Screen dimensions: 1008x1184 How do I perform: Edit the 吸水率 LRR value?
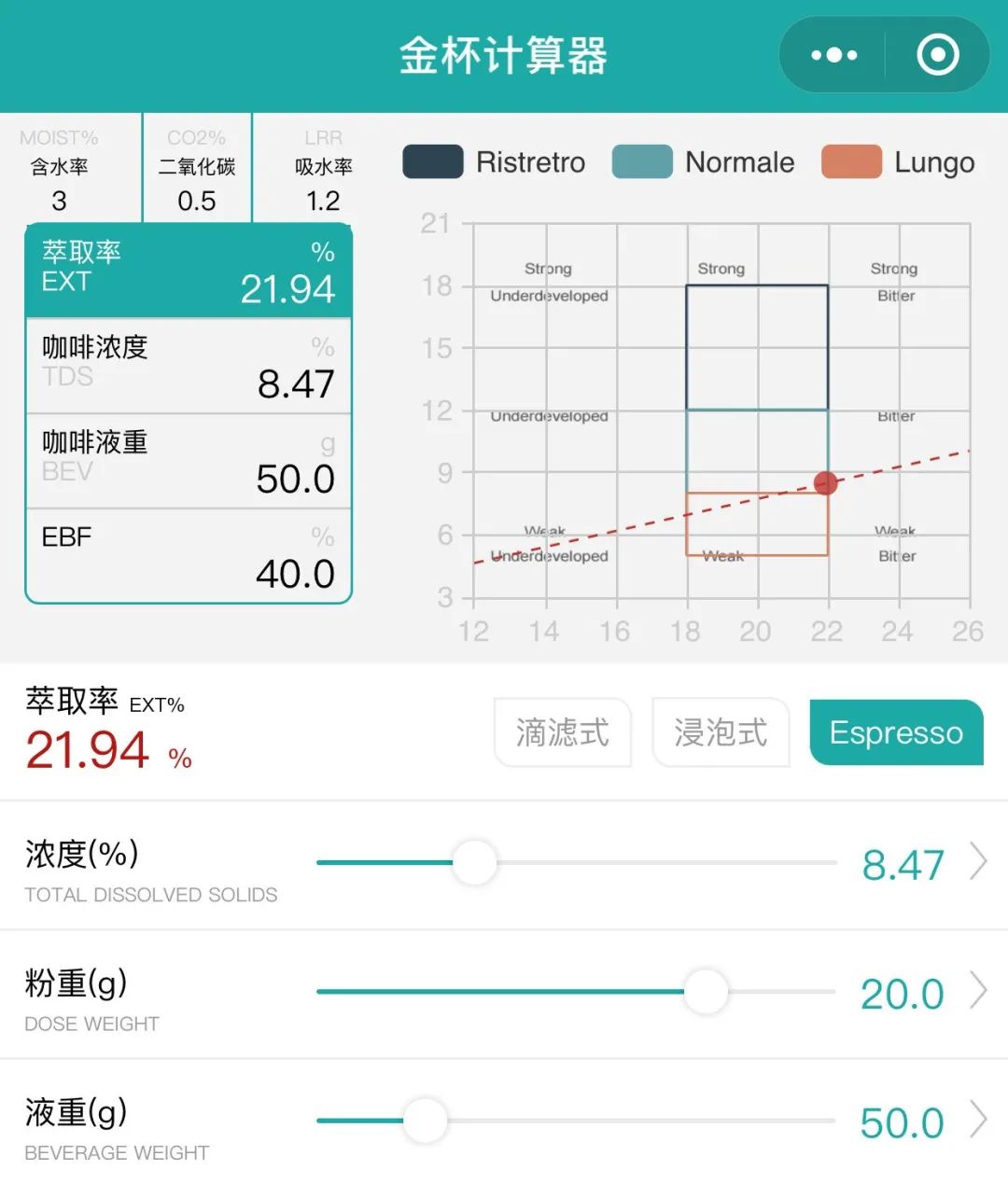[323, 200]
